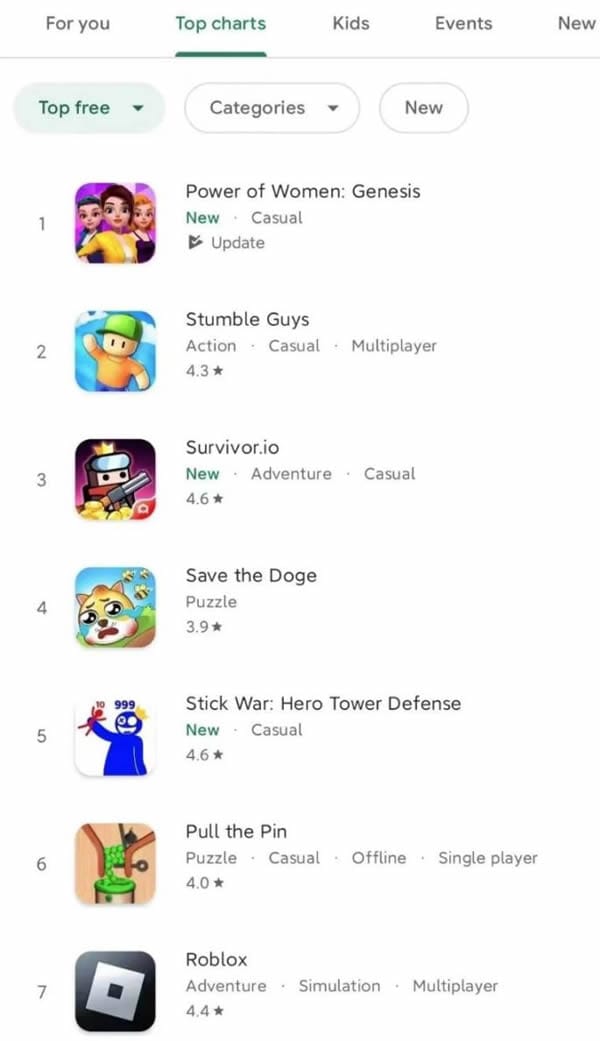Toggle the New filter chip
This screenshot has width=600, height=1041.
423,108
